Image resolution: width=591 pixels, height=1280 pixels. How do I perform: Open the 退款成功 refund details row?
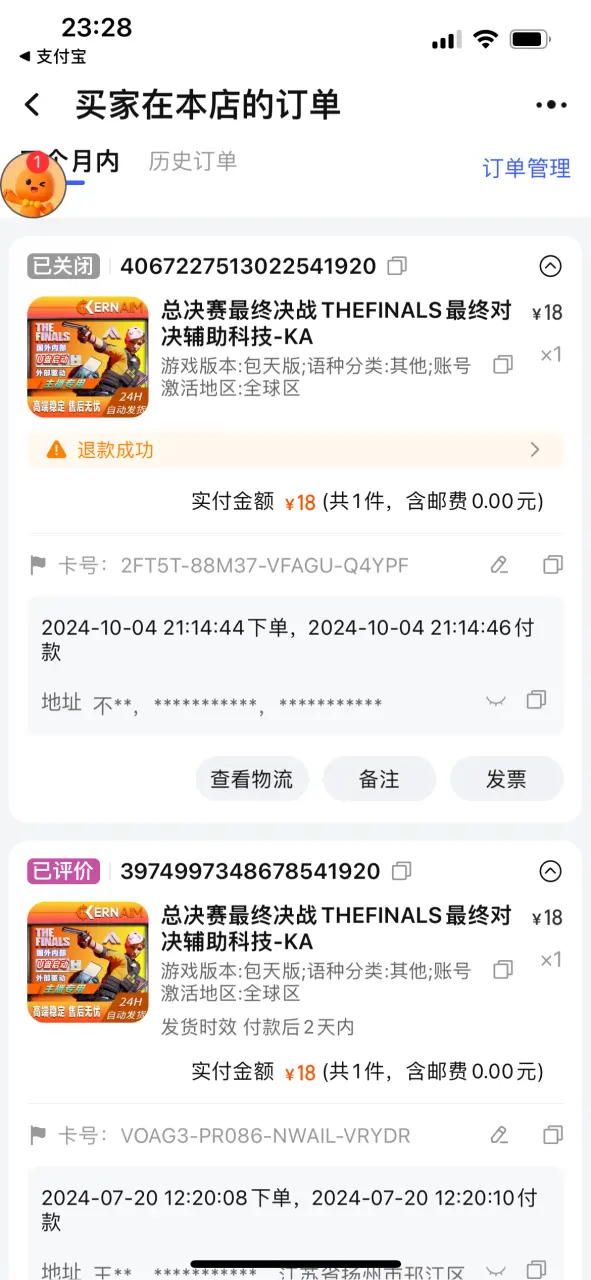(295, 450)
